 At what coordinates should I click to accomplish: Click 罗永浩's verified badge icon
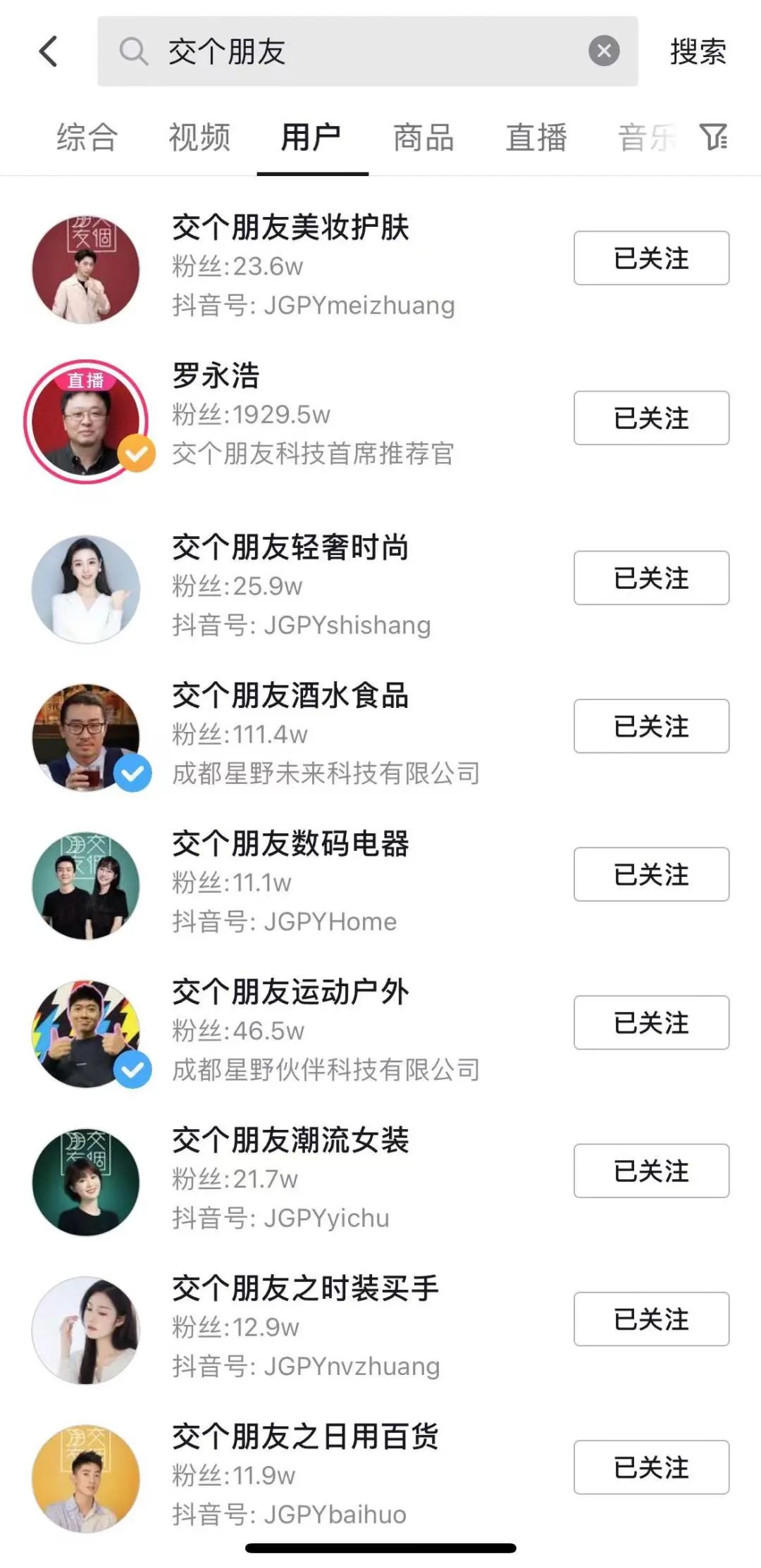click(x=135, y=455)
